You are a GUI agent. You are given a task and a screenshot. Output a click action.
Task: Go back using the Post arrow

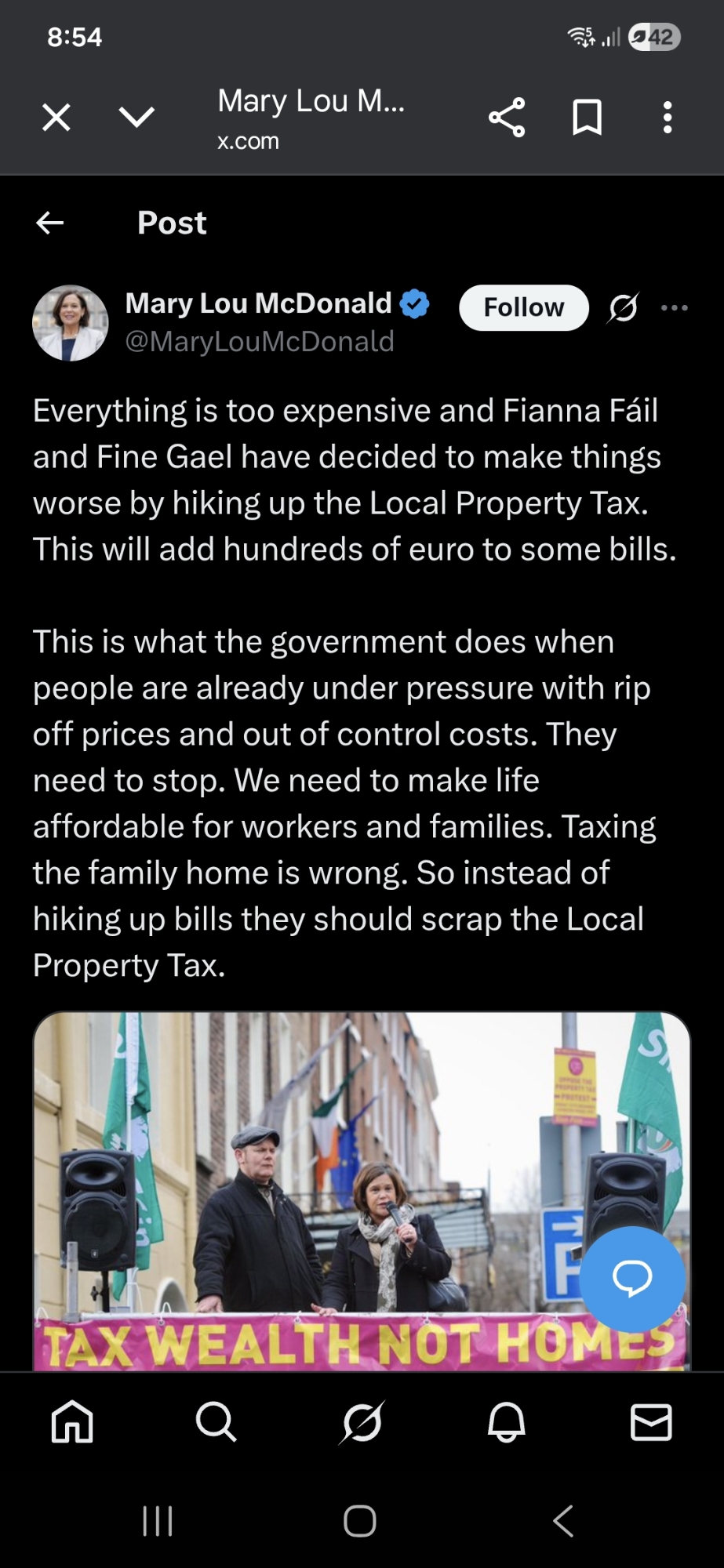pos(50,223)
